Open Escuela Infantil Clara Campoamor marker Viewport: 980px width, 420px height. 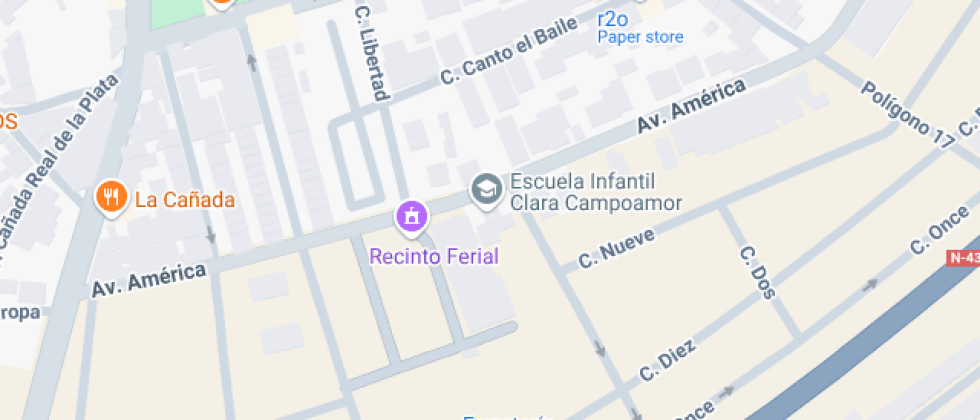[x=486, y=187]
